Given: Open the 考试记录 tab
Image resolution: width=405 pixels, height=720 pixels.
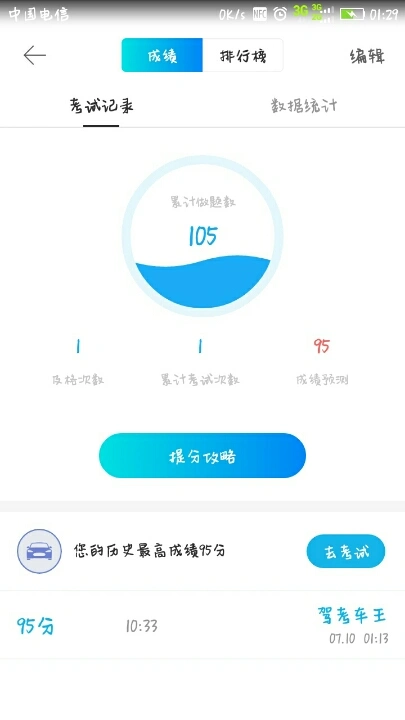Looking at the screenshot, I should [x=101, y=106].
